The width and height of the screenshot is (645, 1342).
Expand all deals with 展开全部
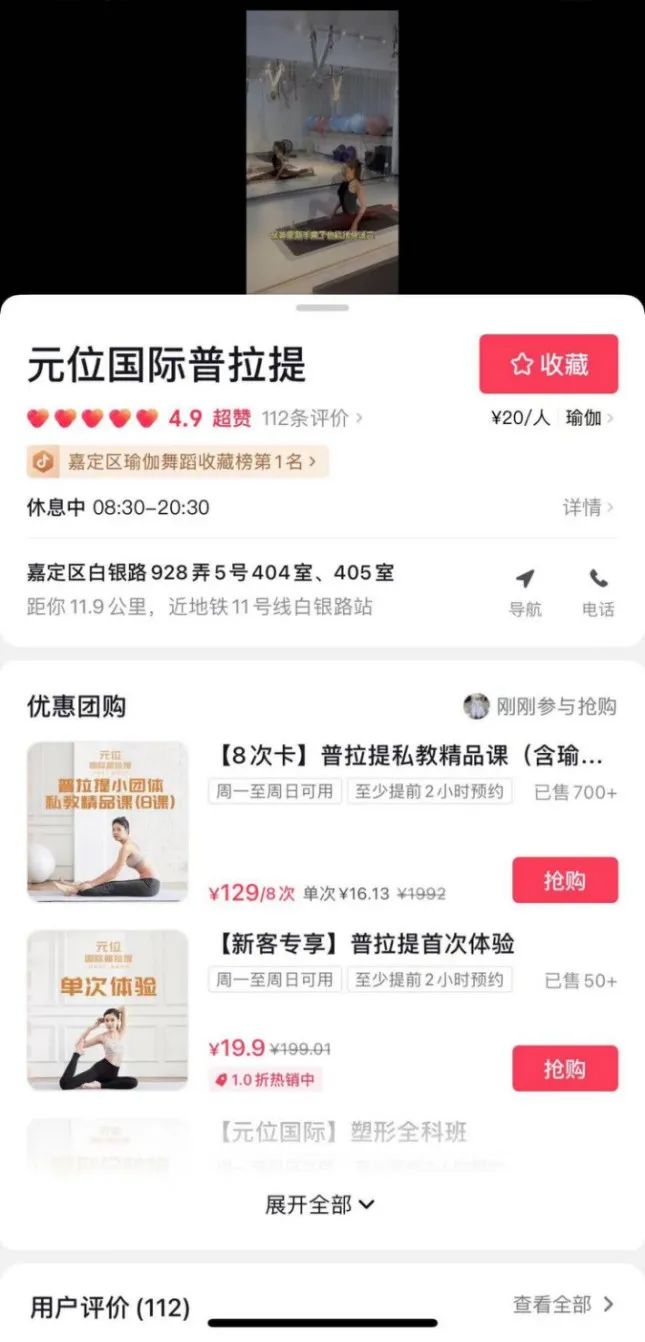pyautogui.click(x=320, y=1205)
